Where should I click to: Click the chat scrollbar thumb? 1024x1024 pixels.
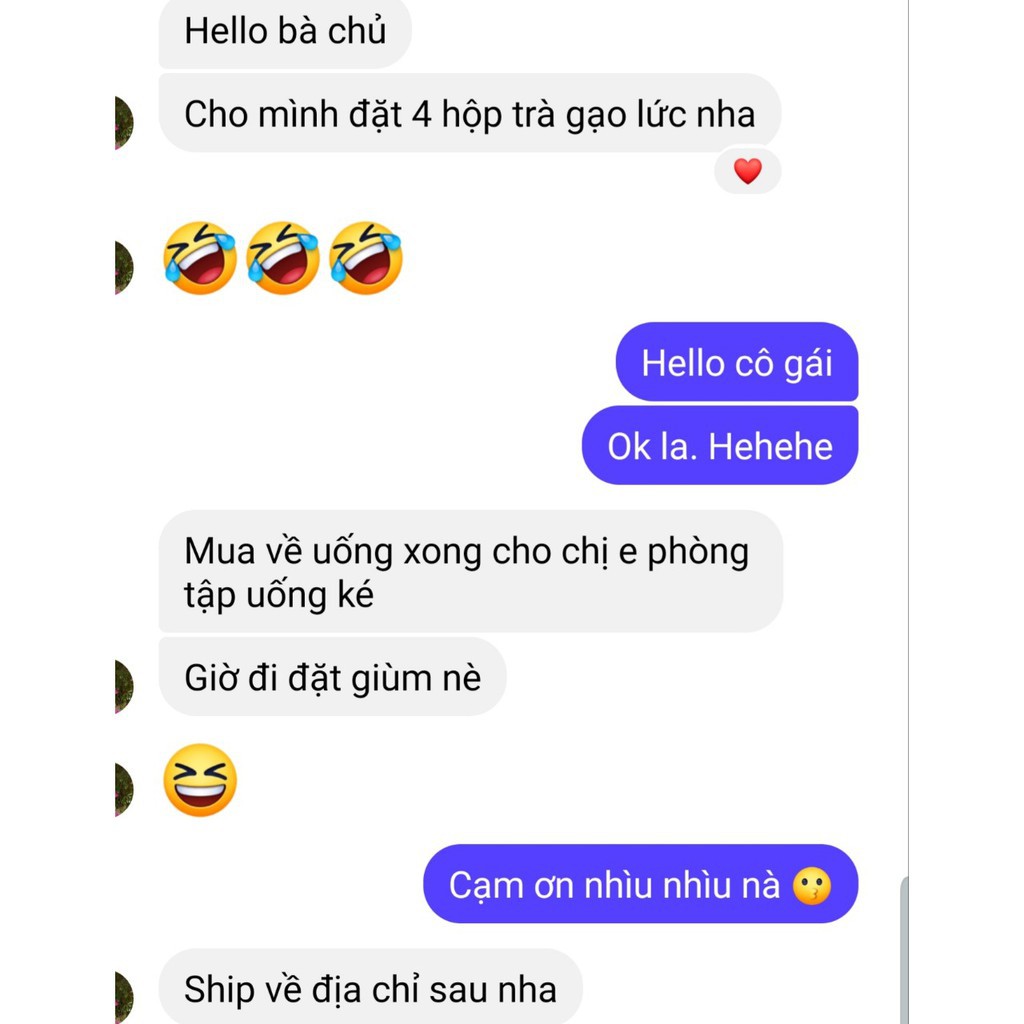click(x=904, y=950)
